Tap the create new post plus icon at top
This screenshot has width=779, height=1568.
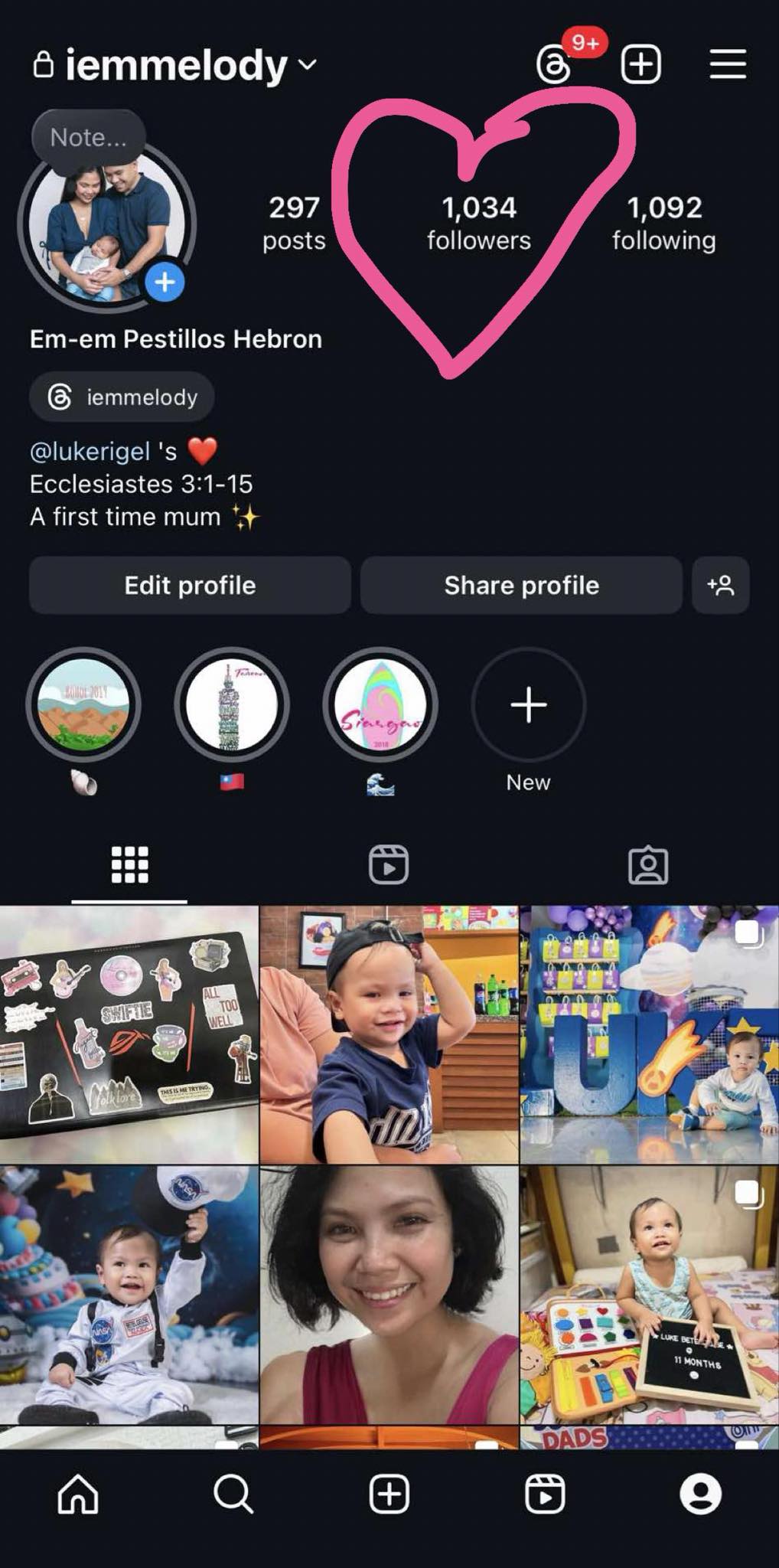pyautogui.click(x=640, y=64)
